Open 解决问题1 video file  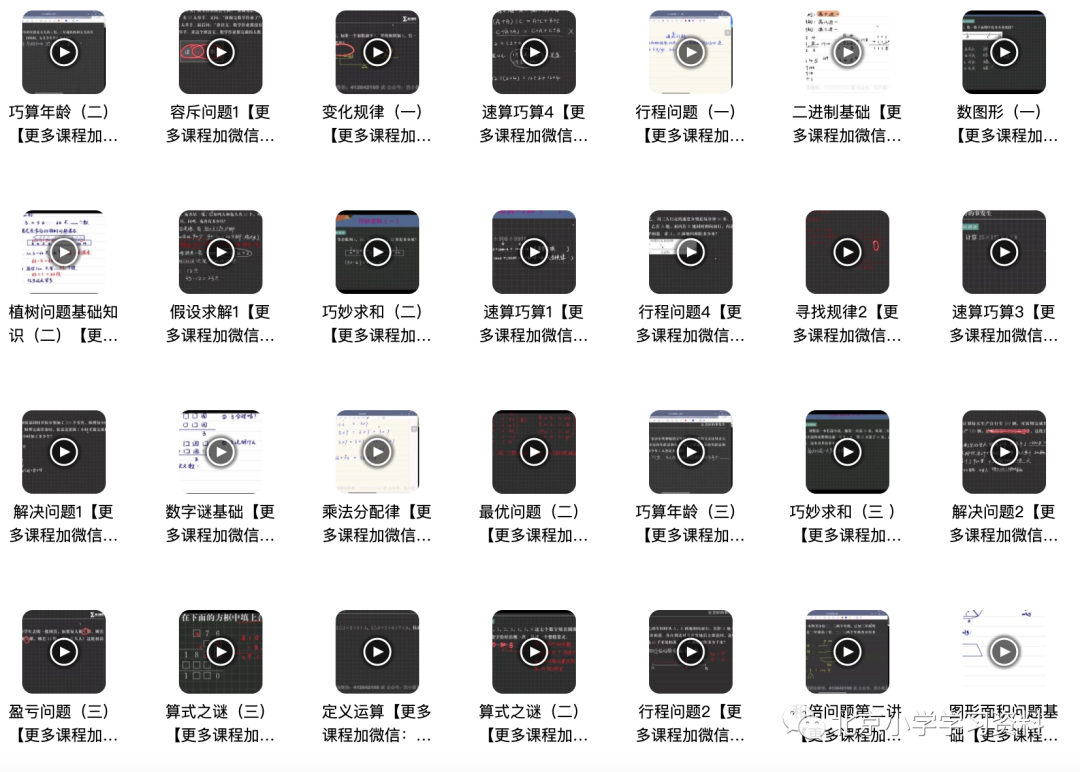pos(63,452)
